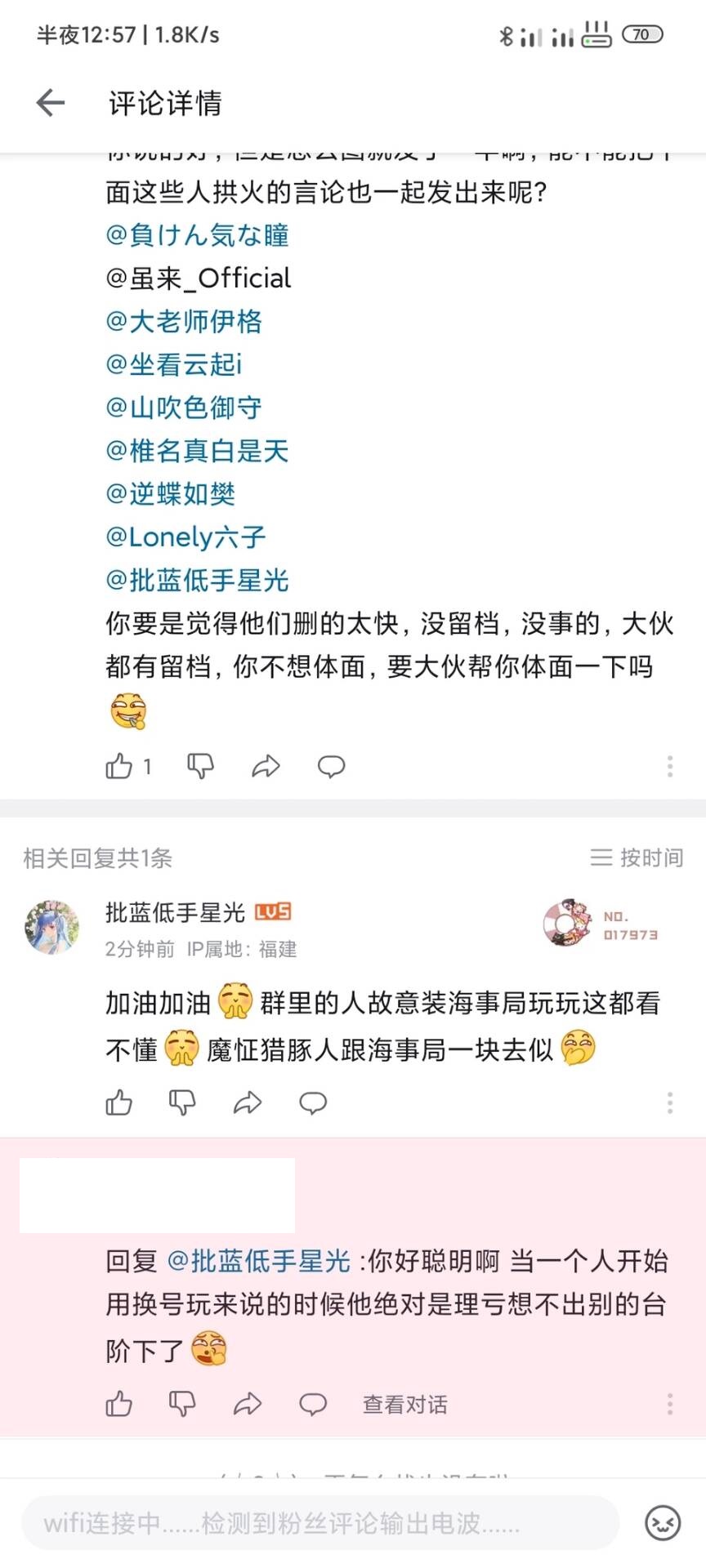Dislike the 加油加油 reply
706x1568 pixels.
[182, 1103]
